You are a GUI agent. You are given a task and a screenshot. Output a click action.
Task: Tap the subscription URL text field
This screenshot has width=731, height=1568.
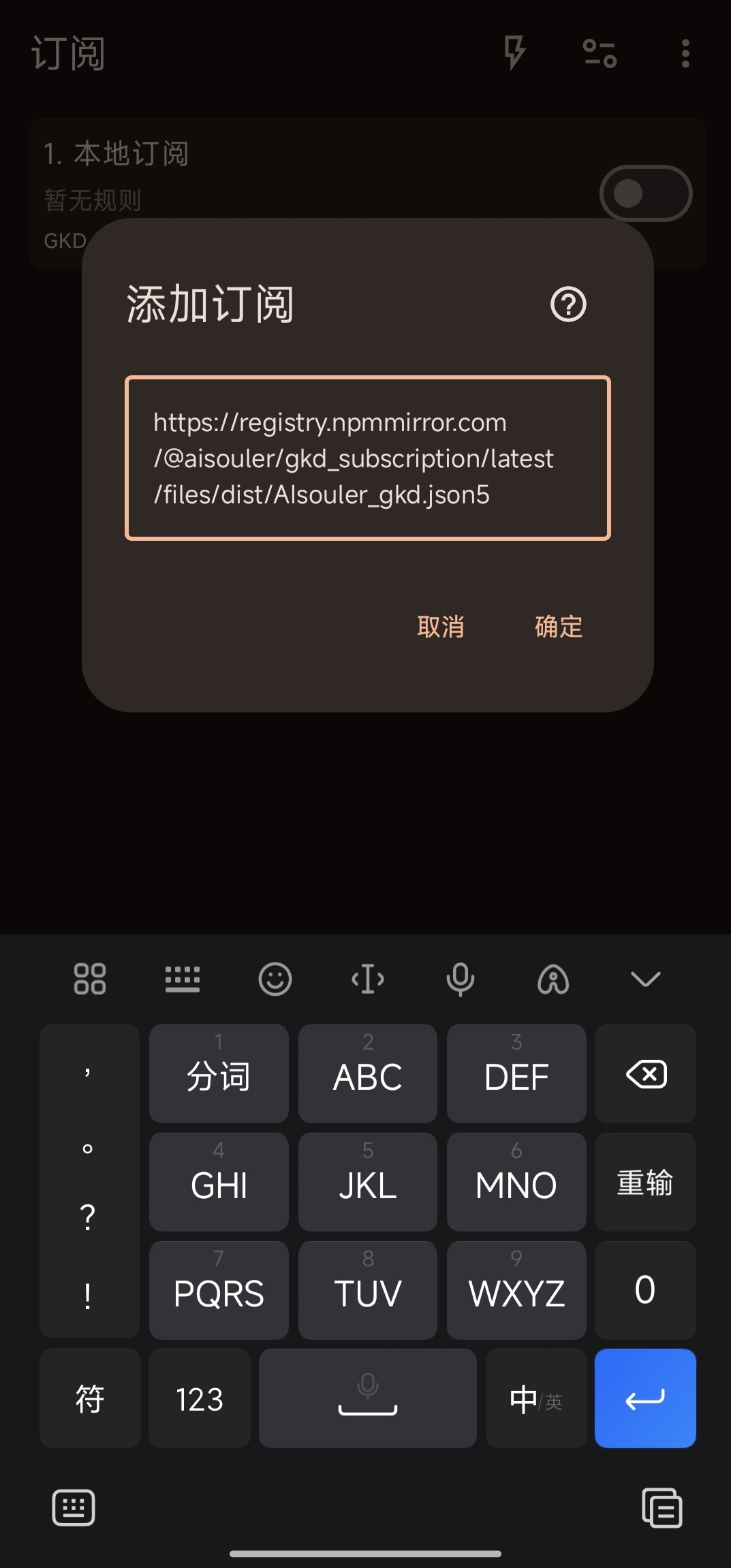click(x=368, y=458)
